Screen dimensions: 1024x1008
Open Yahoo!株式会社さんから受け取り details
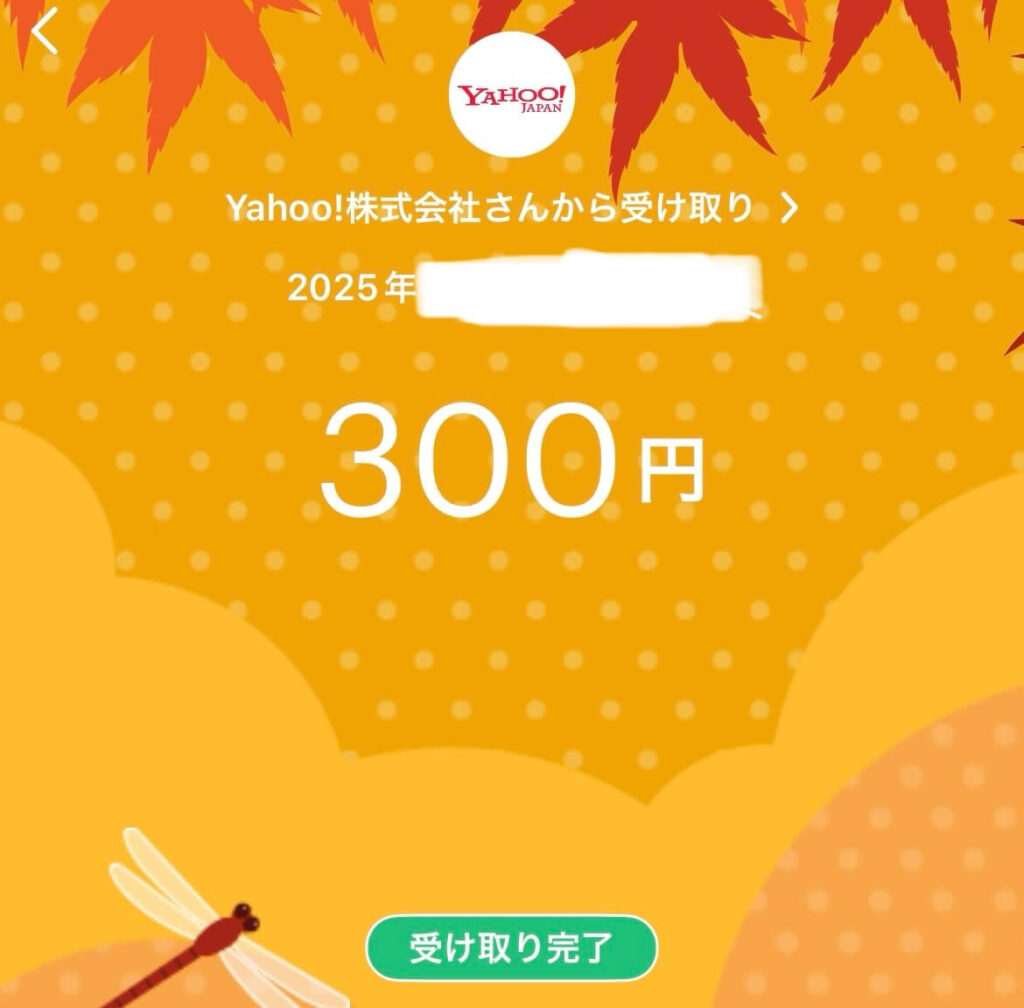click(x=512, y=208)
